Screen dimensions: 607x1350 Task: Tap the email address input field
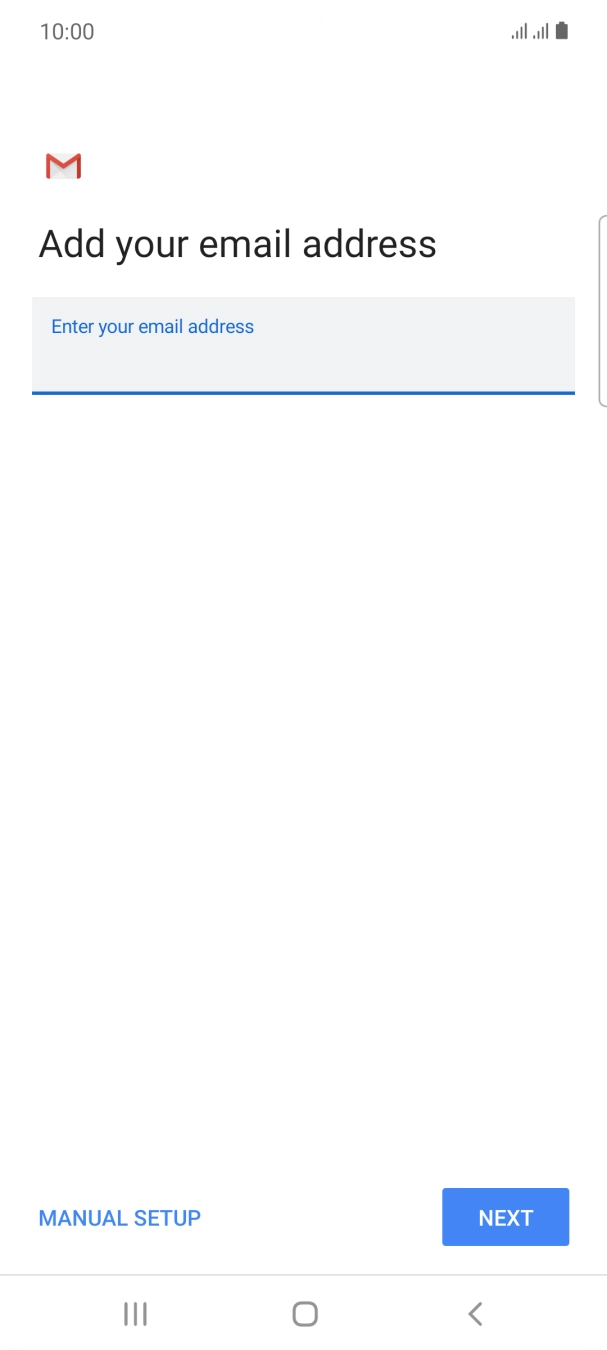[303, 345]
